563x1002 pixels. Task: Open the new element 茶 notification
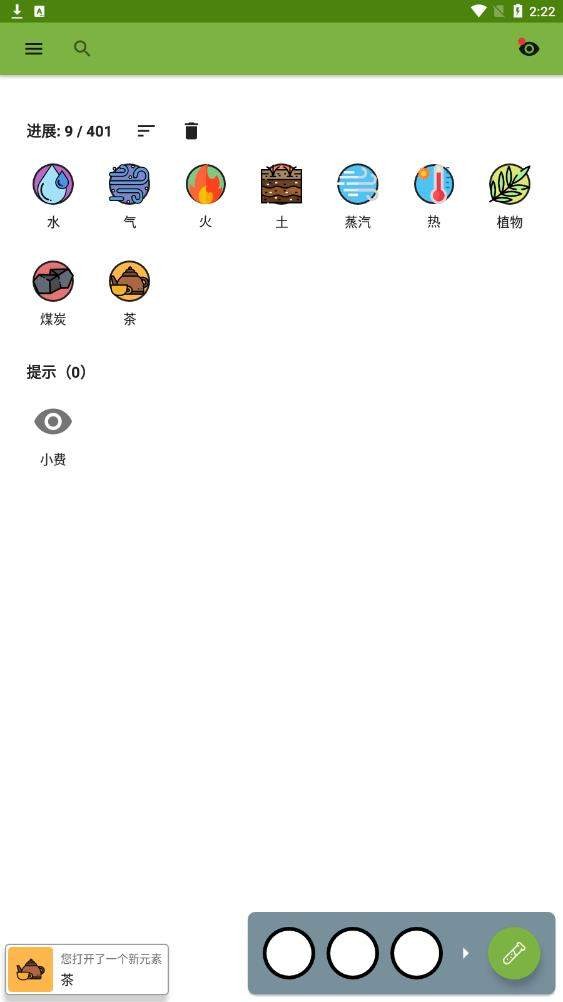point(87,969)
